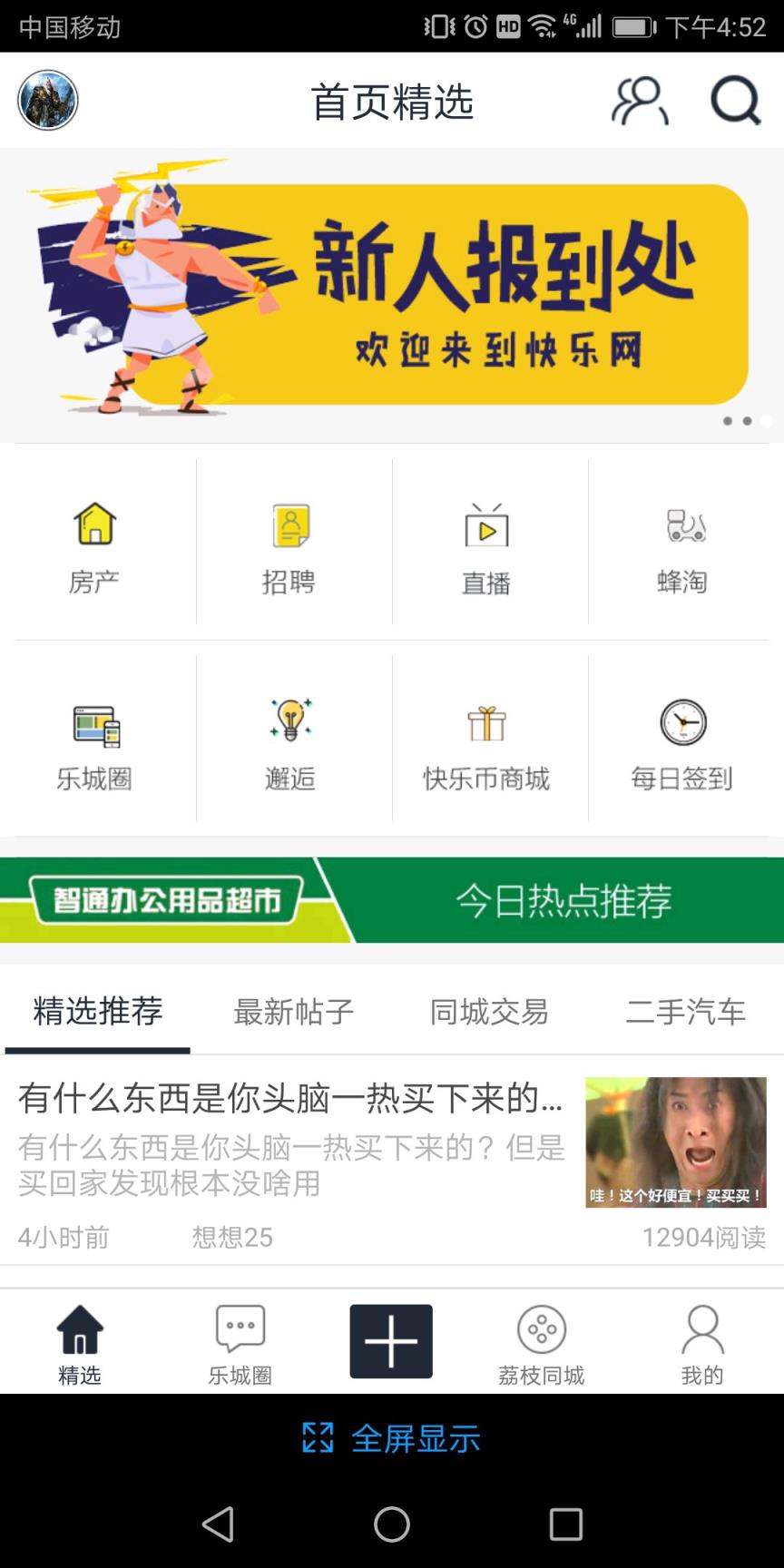Tap the user avatar at top left
This screenshot has width=784, height=1568.
46,101
